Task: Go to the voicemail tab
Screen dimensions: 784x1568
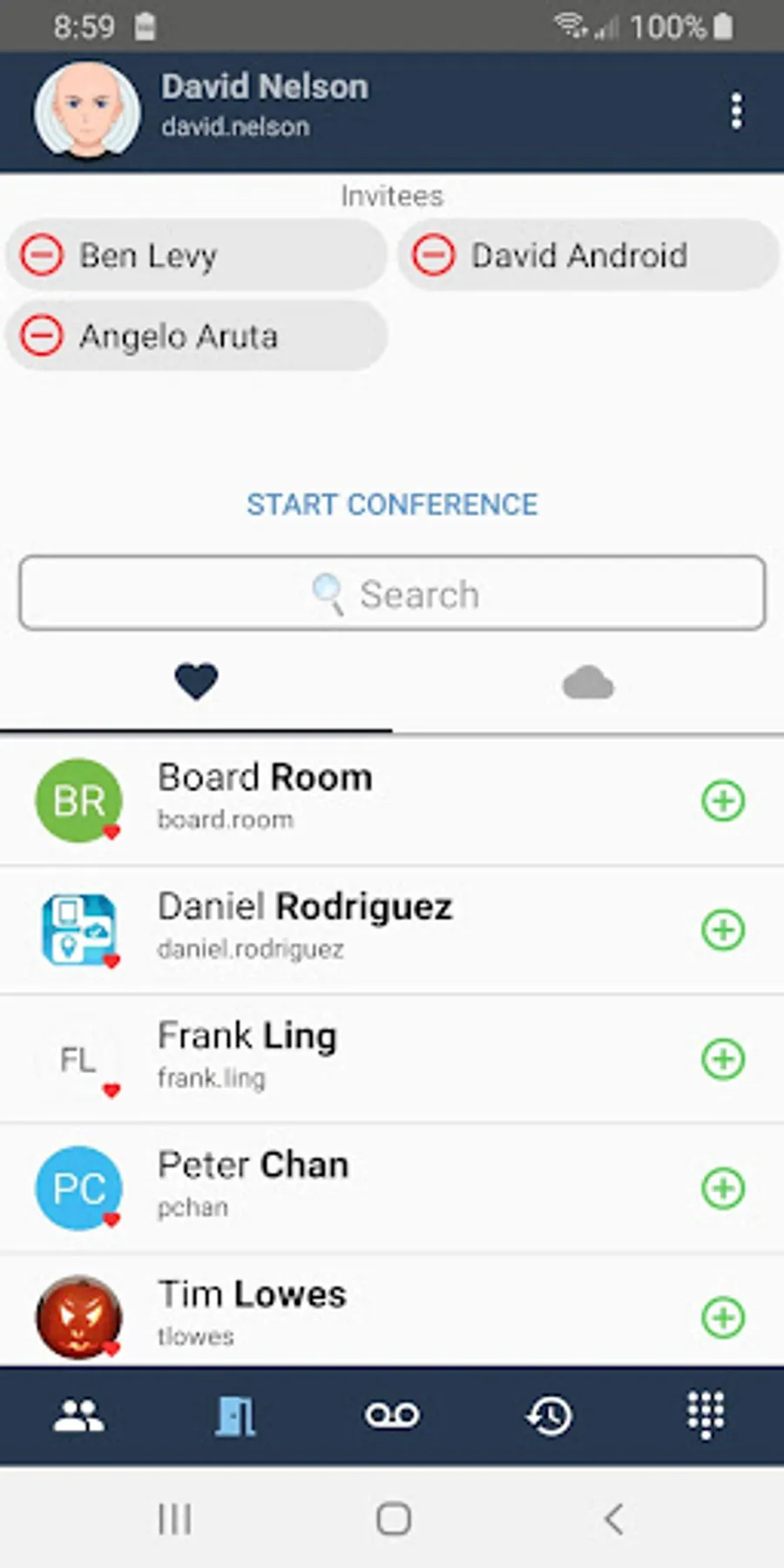Action: pos(392,1416)
